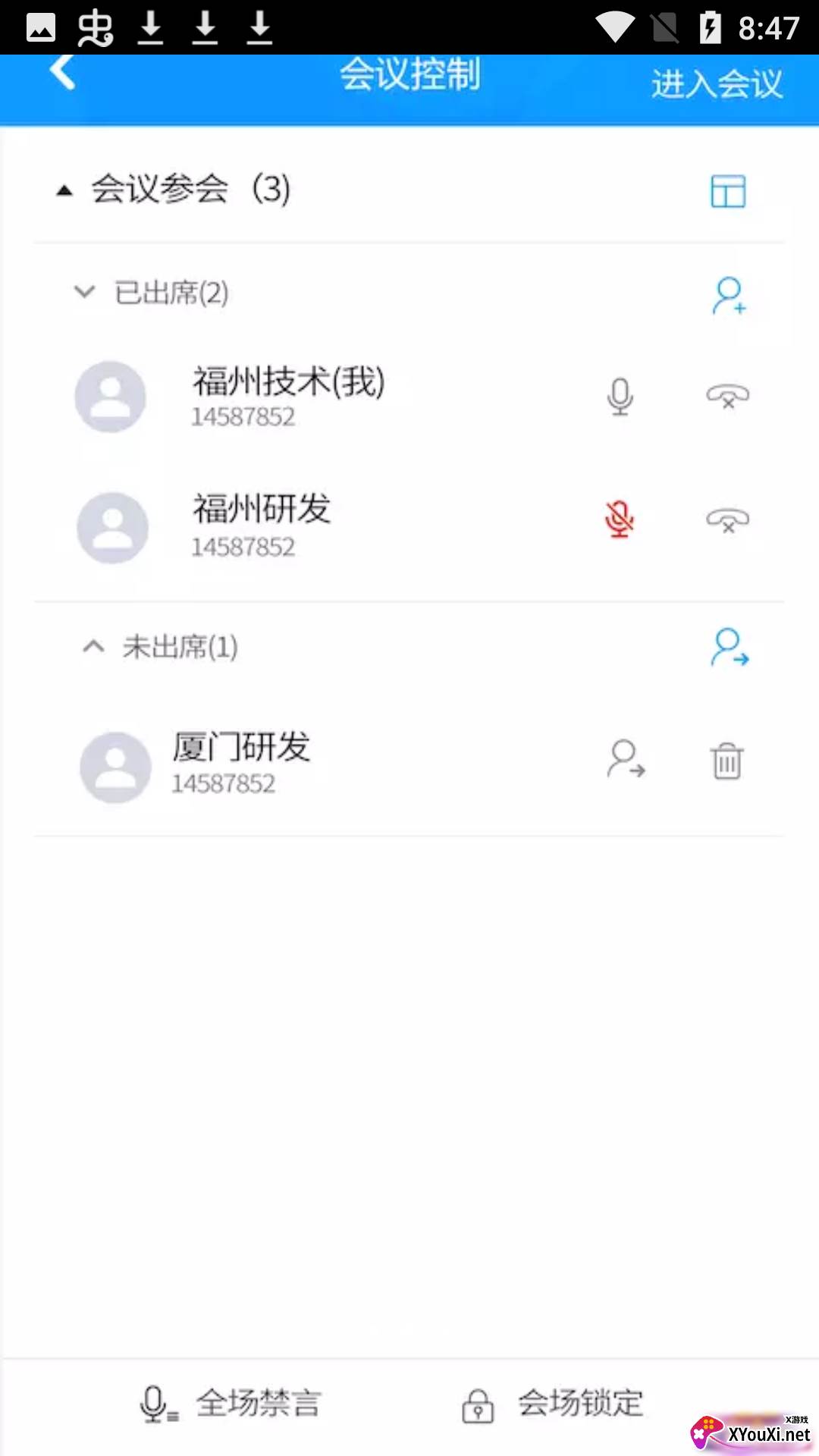Mute the microphone of 福州技术(我)

pos(620,397)
